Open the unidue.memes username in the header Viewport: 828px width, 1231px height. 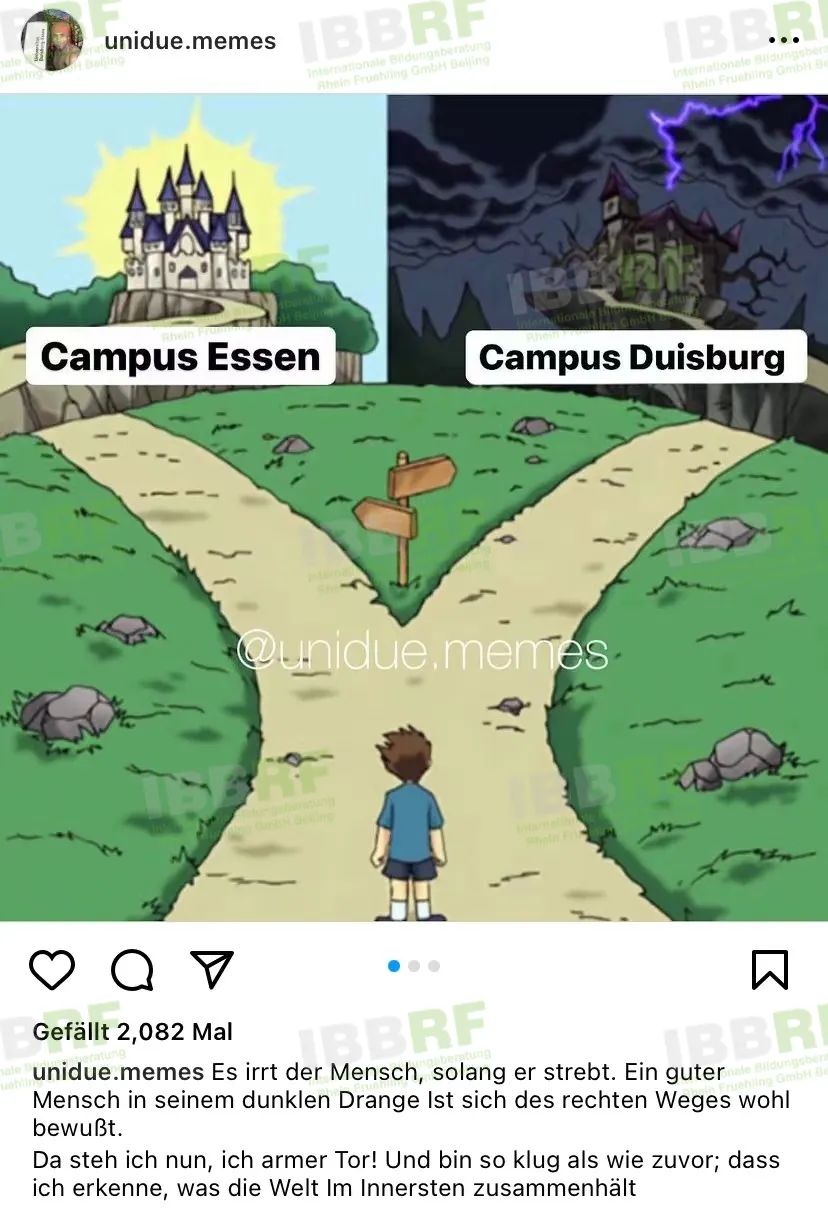(x=190, y=41)
